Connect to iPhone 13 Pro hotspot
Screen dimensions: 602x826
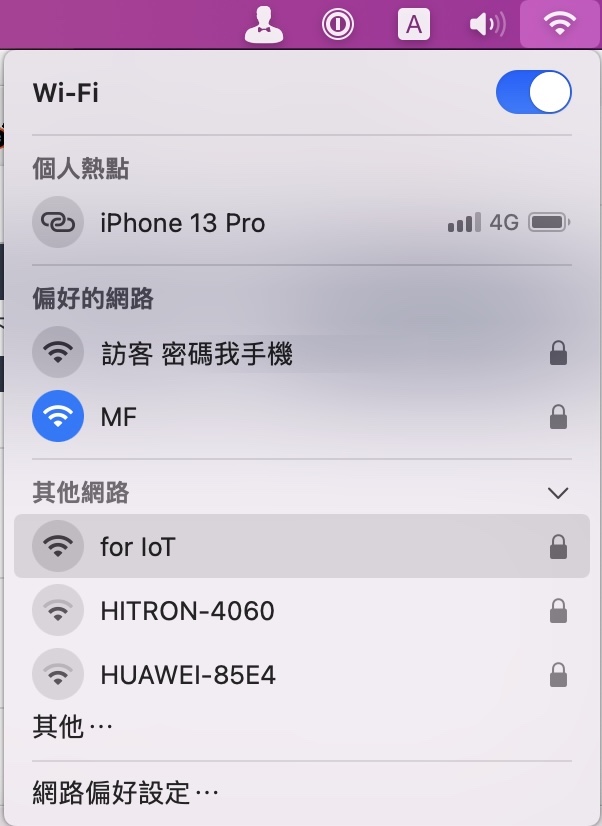[183, 222]
